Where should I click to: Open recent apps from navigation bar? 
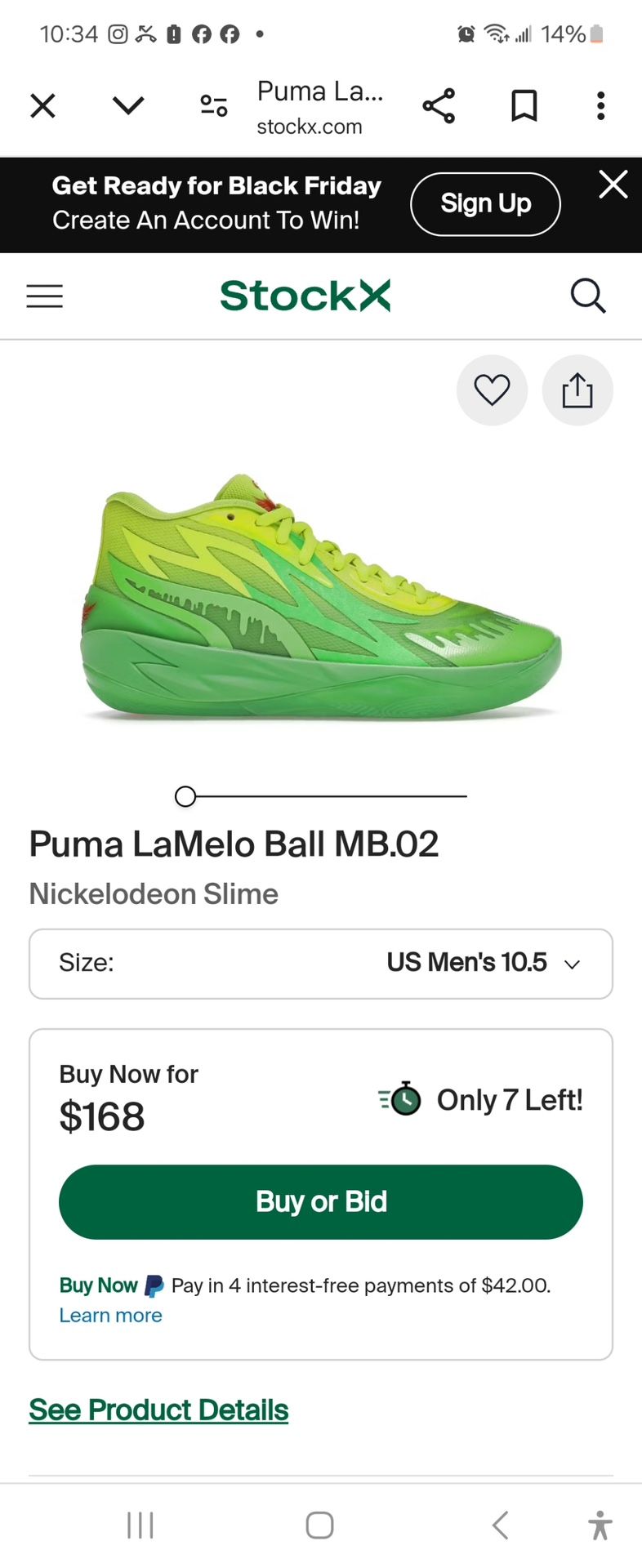click(x=140, y=1525)
